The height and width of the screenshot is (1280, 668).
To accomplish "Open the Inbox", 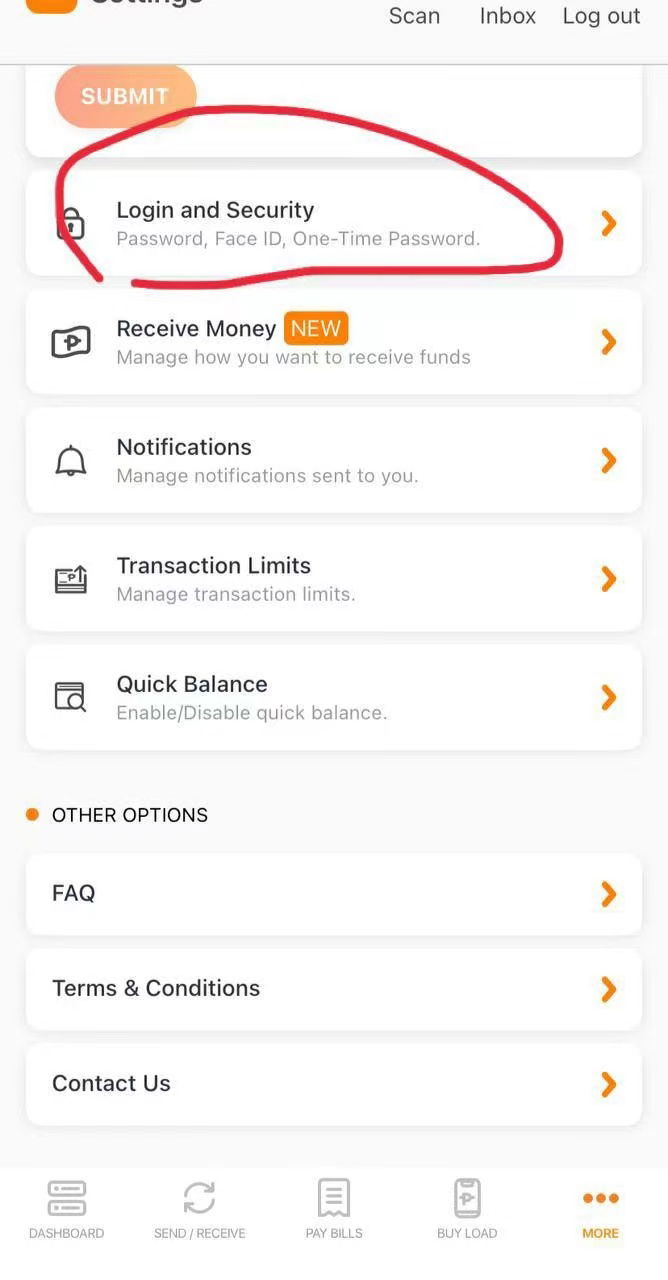I will click(x=507, y=16).
